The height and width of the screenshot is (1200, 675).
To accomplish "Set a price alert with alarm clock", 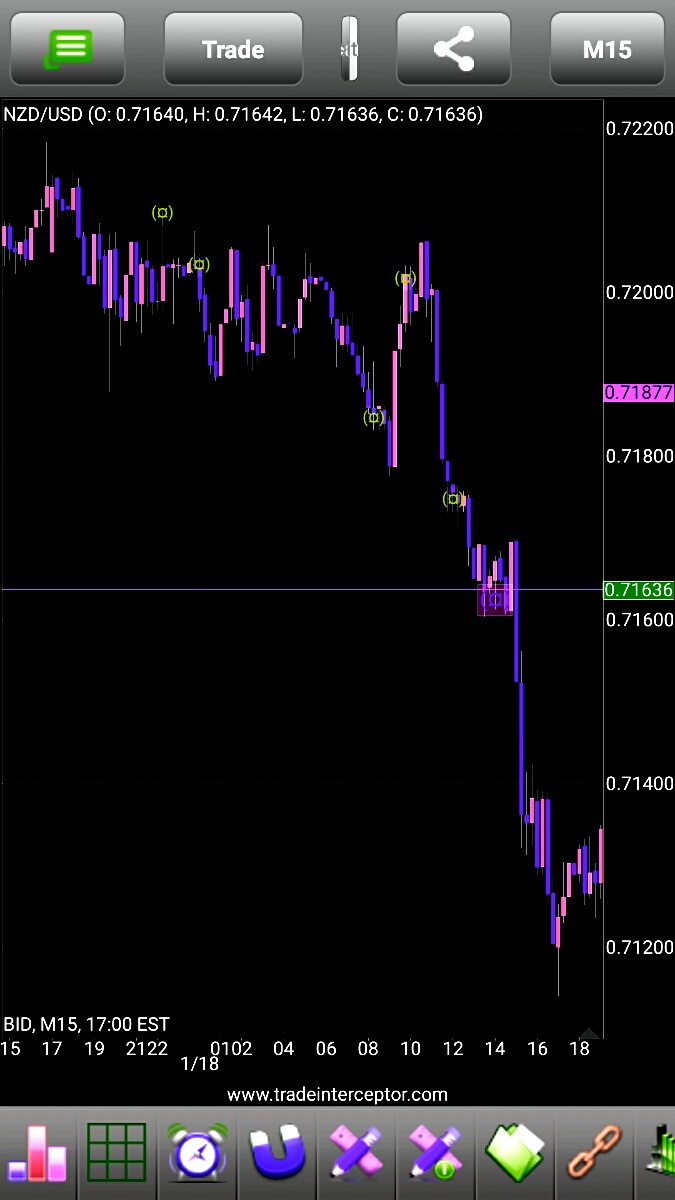I will coord(195,1153).
